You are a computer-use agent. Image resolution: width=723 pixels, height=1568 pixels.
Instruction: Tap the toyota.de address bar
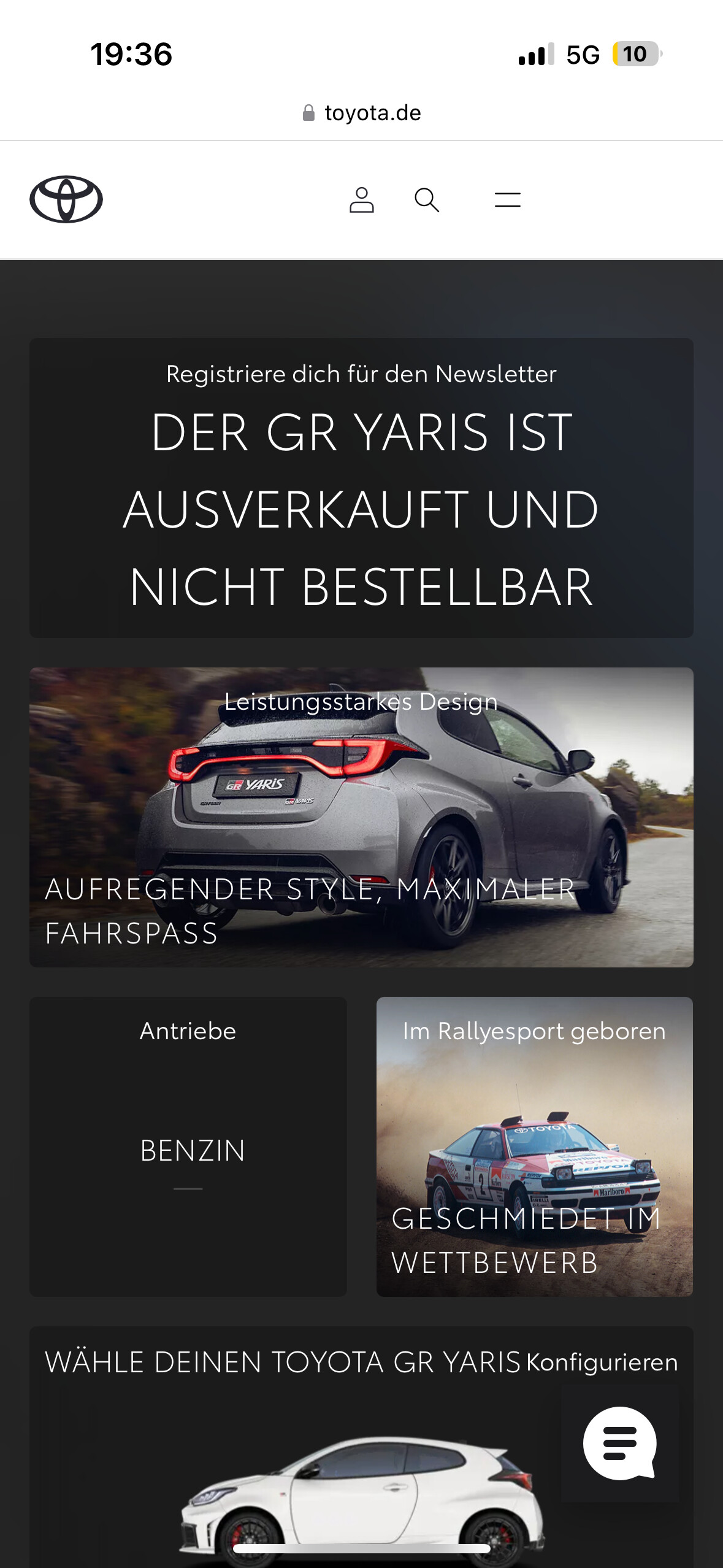tap(361, 113)
